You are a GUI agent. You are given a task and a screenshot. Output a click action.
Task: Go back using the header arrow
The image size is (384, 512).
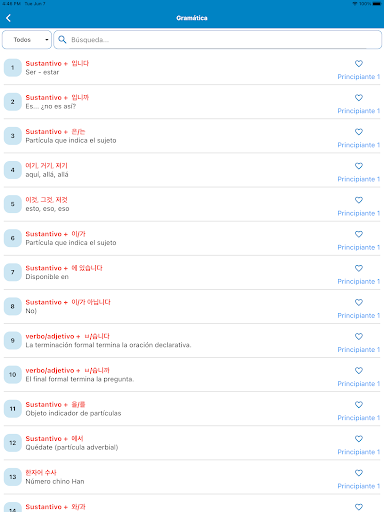[x=9, y=18]
